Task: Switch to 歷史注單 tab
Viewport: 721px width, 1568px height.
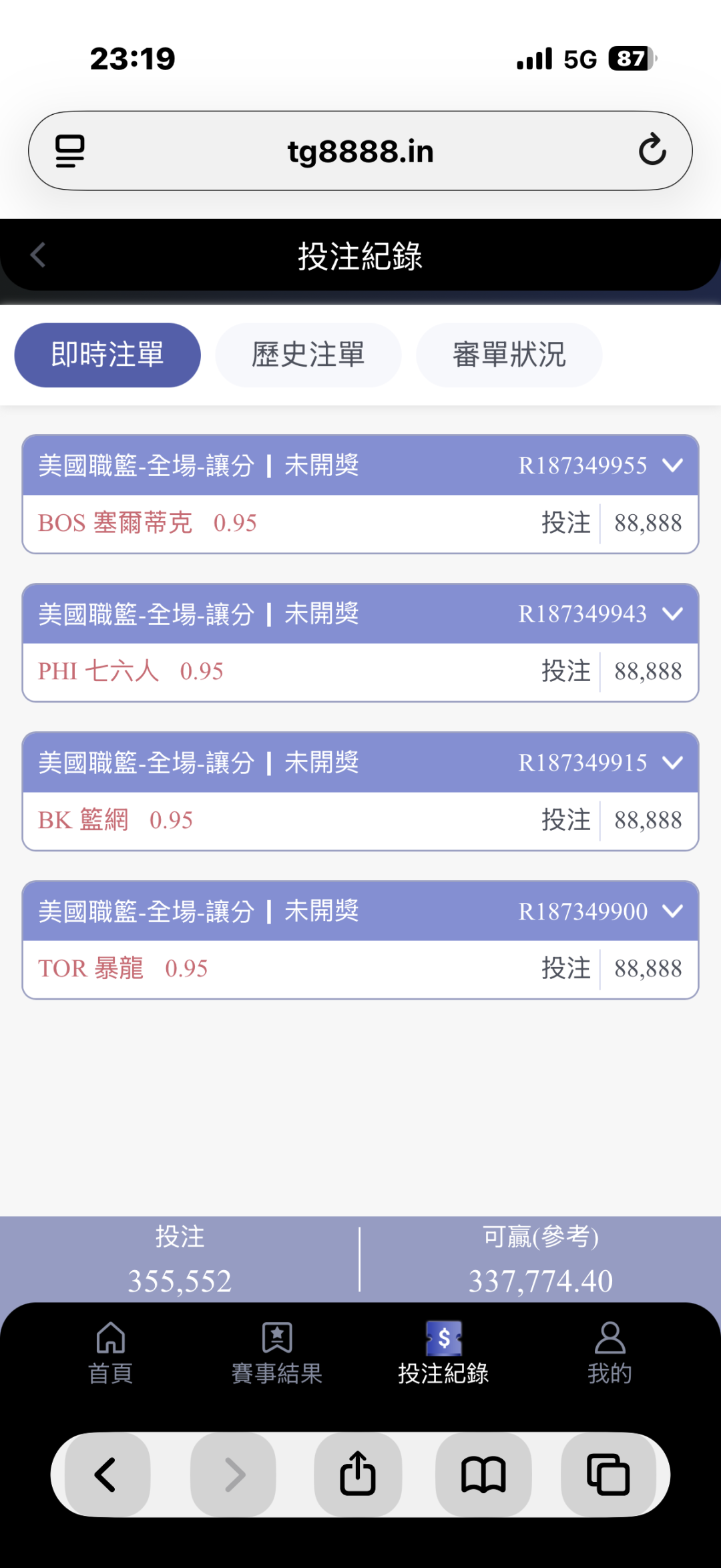Action: pyautogui.click(x=308, y=355)
